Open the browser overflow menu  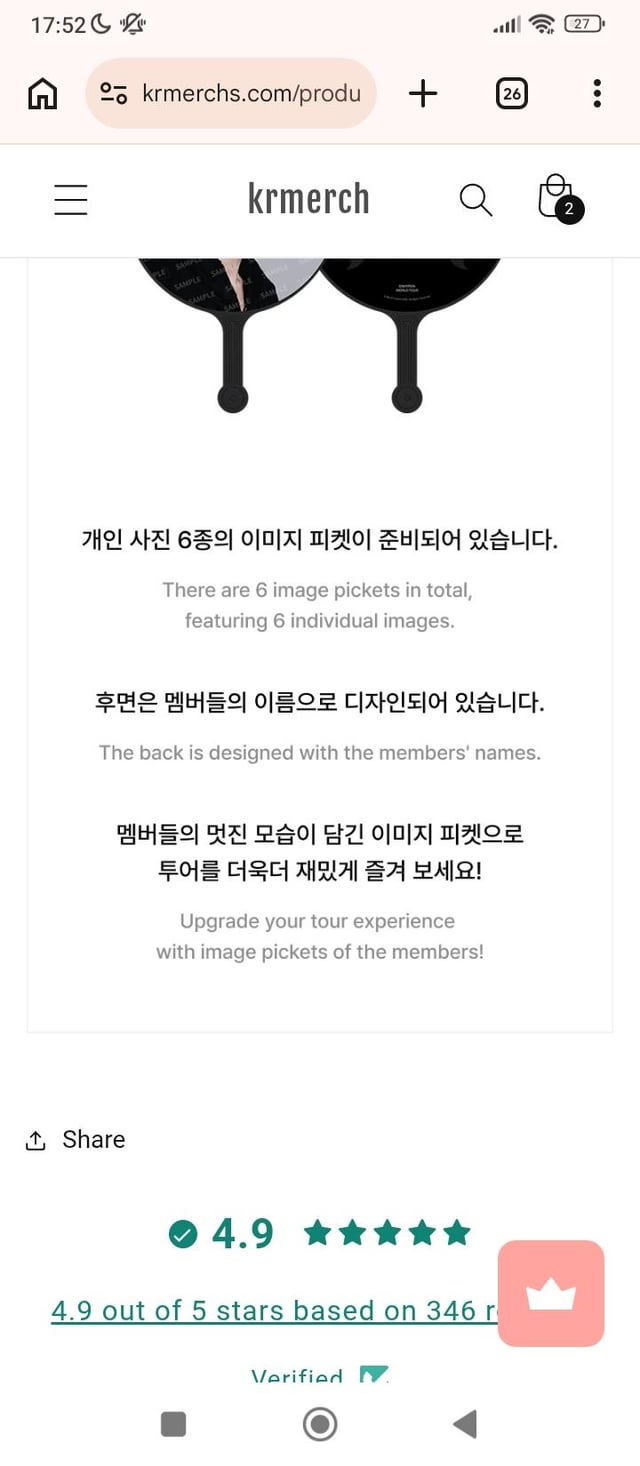click(597, 94)
